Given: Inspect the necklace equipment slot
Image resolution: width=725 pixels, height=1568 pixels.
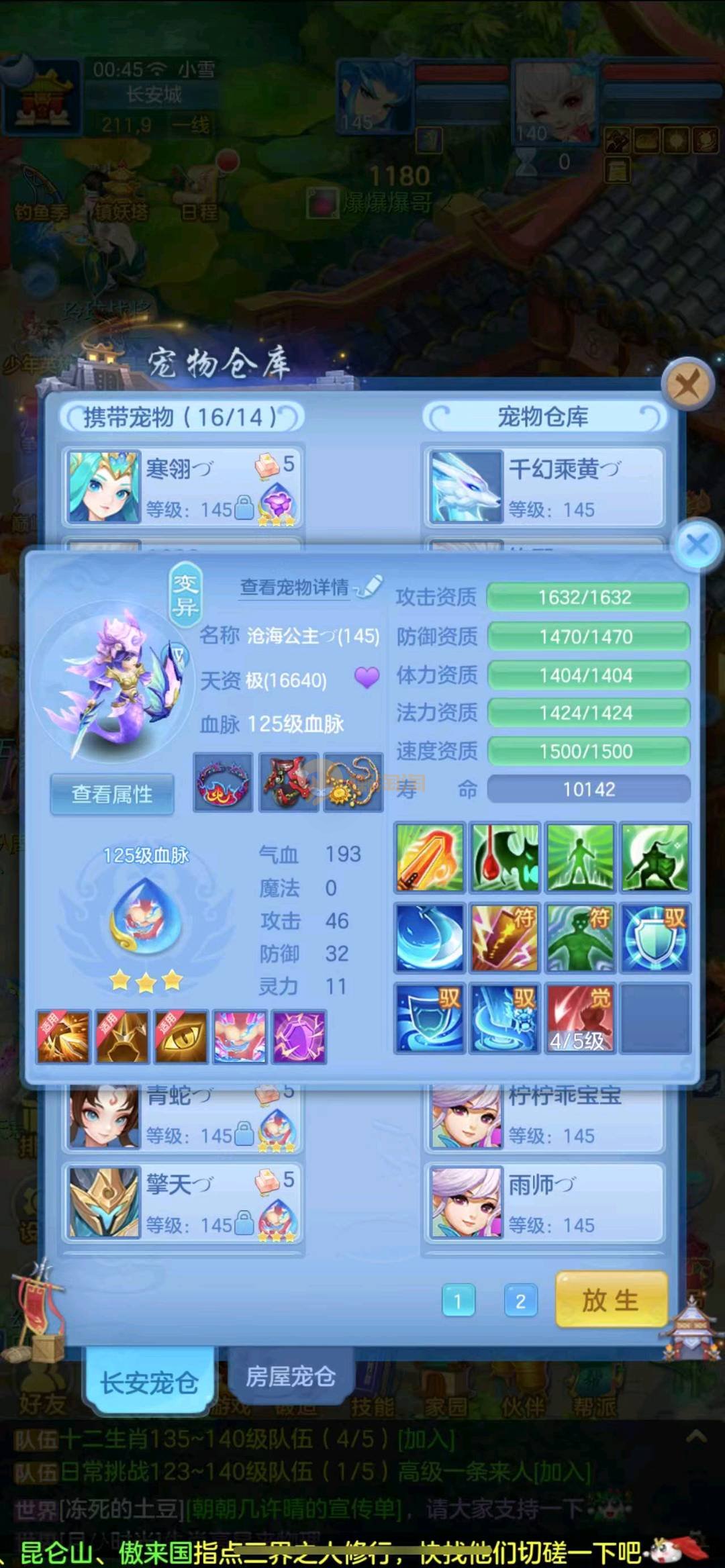Looking at the screenshot, I should coord(353,783).
